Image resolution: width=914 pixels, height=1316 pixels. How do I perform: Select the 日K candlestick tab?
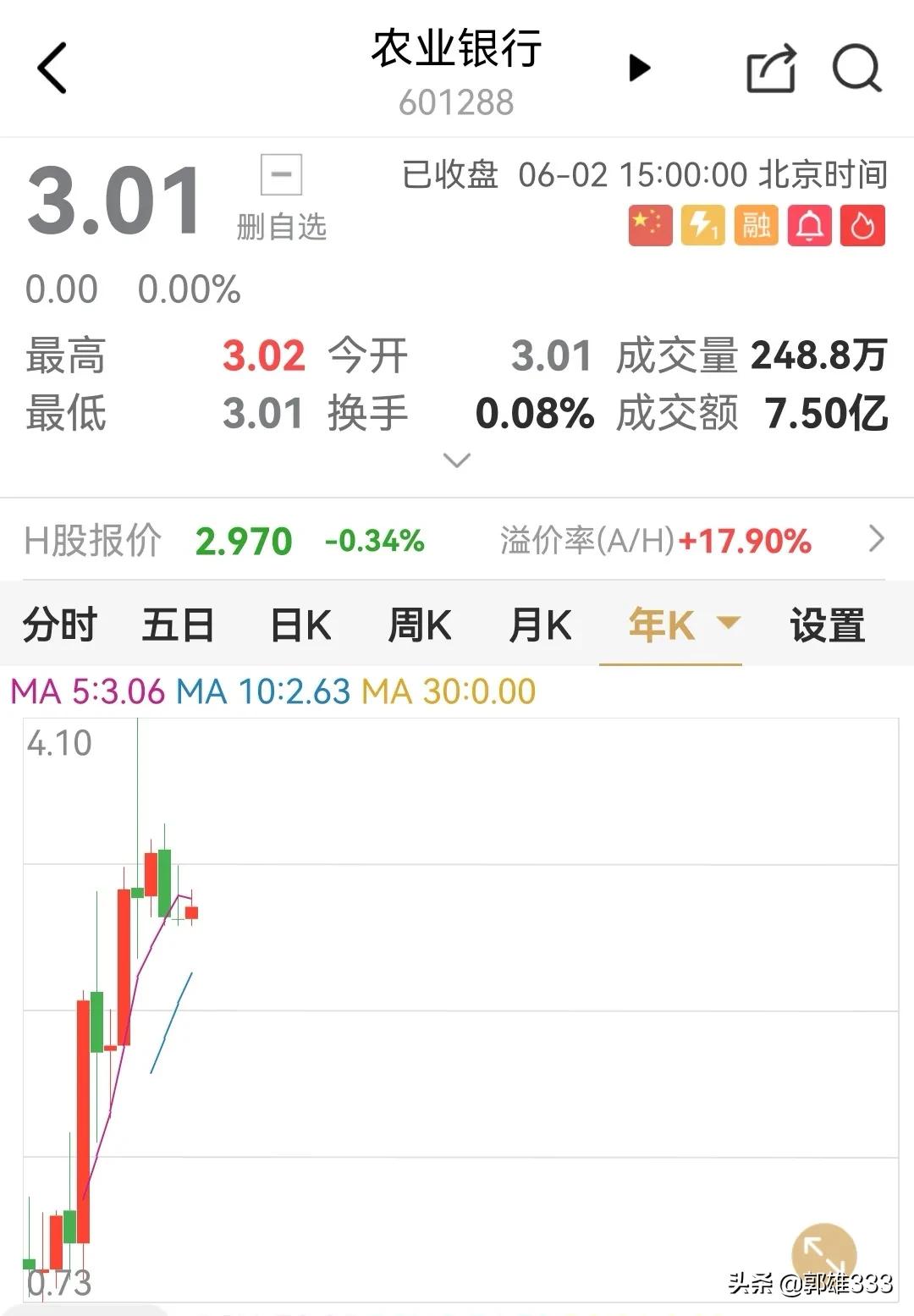pyautogui.click(x=300, y=625)
